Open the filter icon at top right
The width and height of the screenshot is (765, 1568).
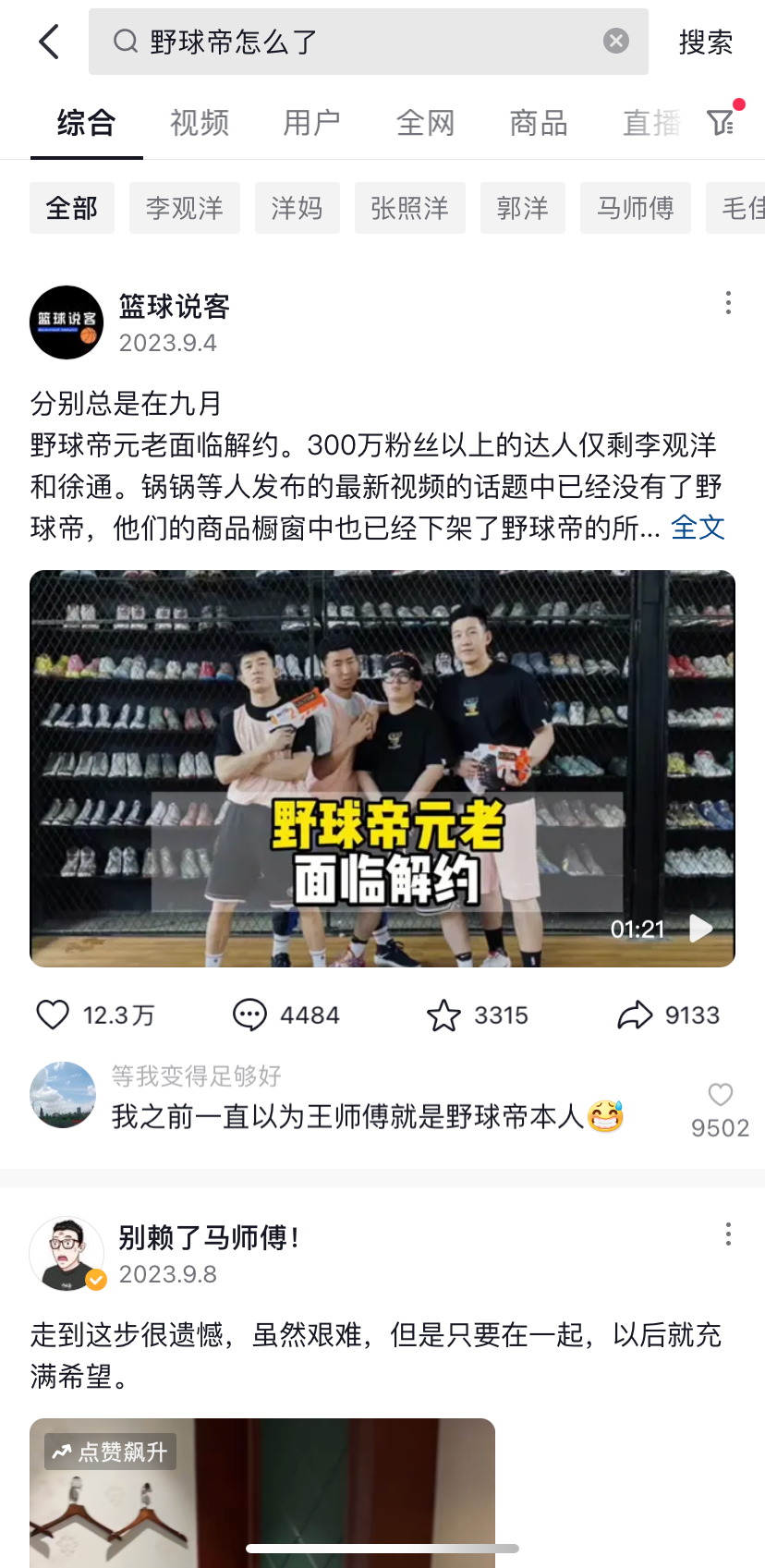click(x=721, y=121)
